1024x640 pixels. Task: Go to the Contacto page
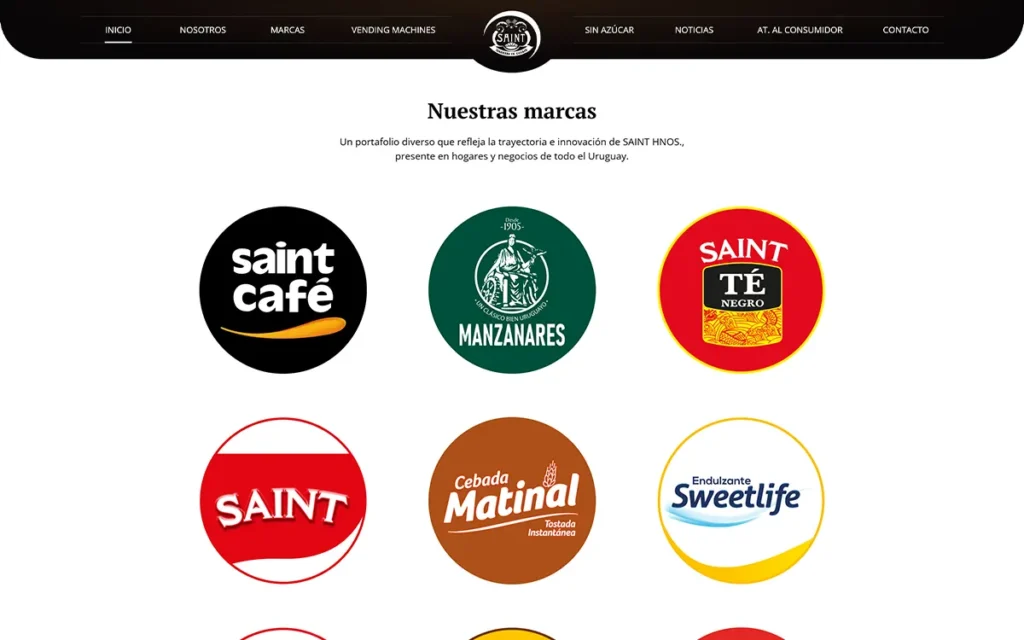tap(905, 30)
